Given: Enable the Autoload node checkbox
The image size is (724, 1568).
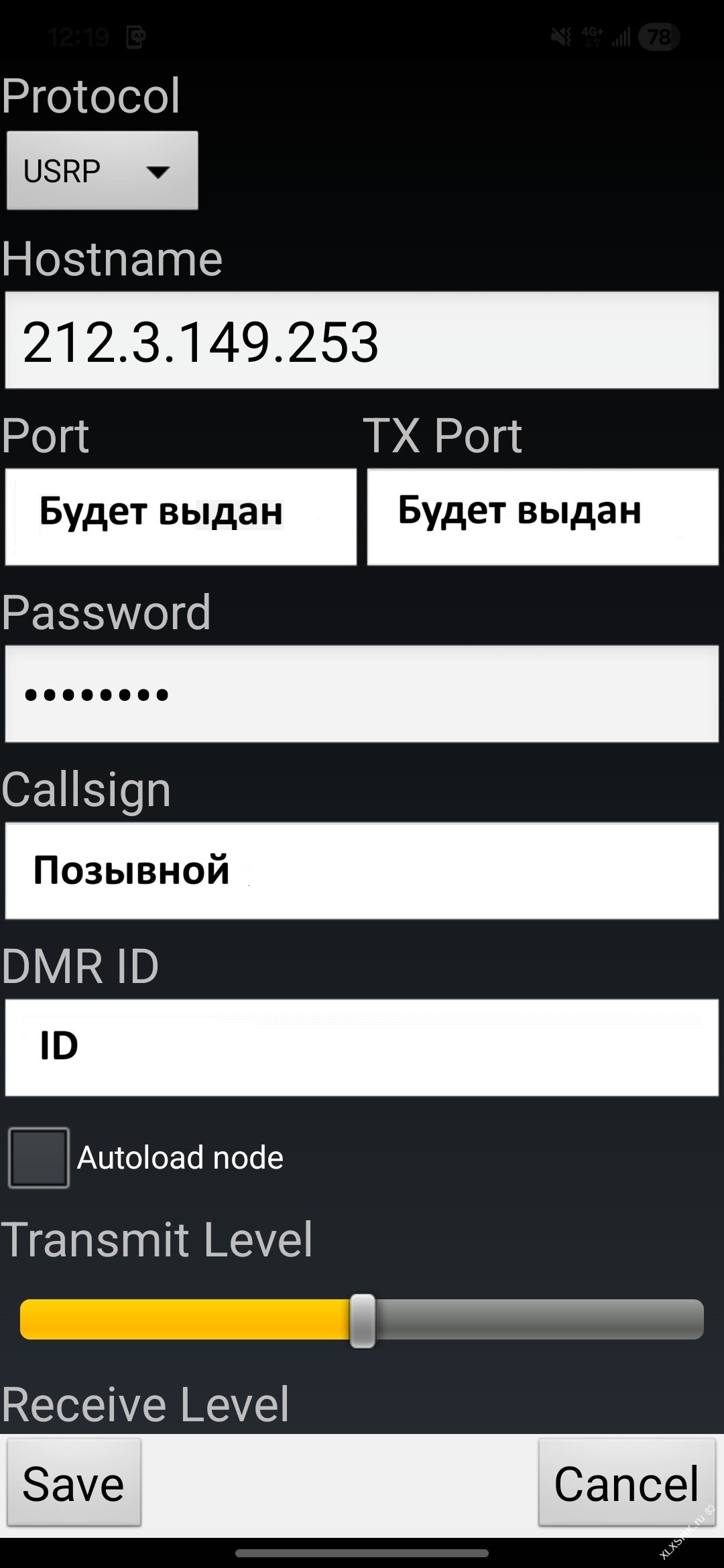Looking at the screenshot, I should point(39,1158).
